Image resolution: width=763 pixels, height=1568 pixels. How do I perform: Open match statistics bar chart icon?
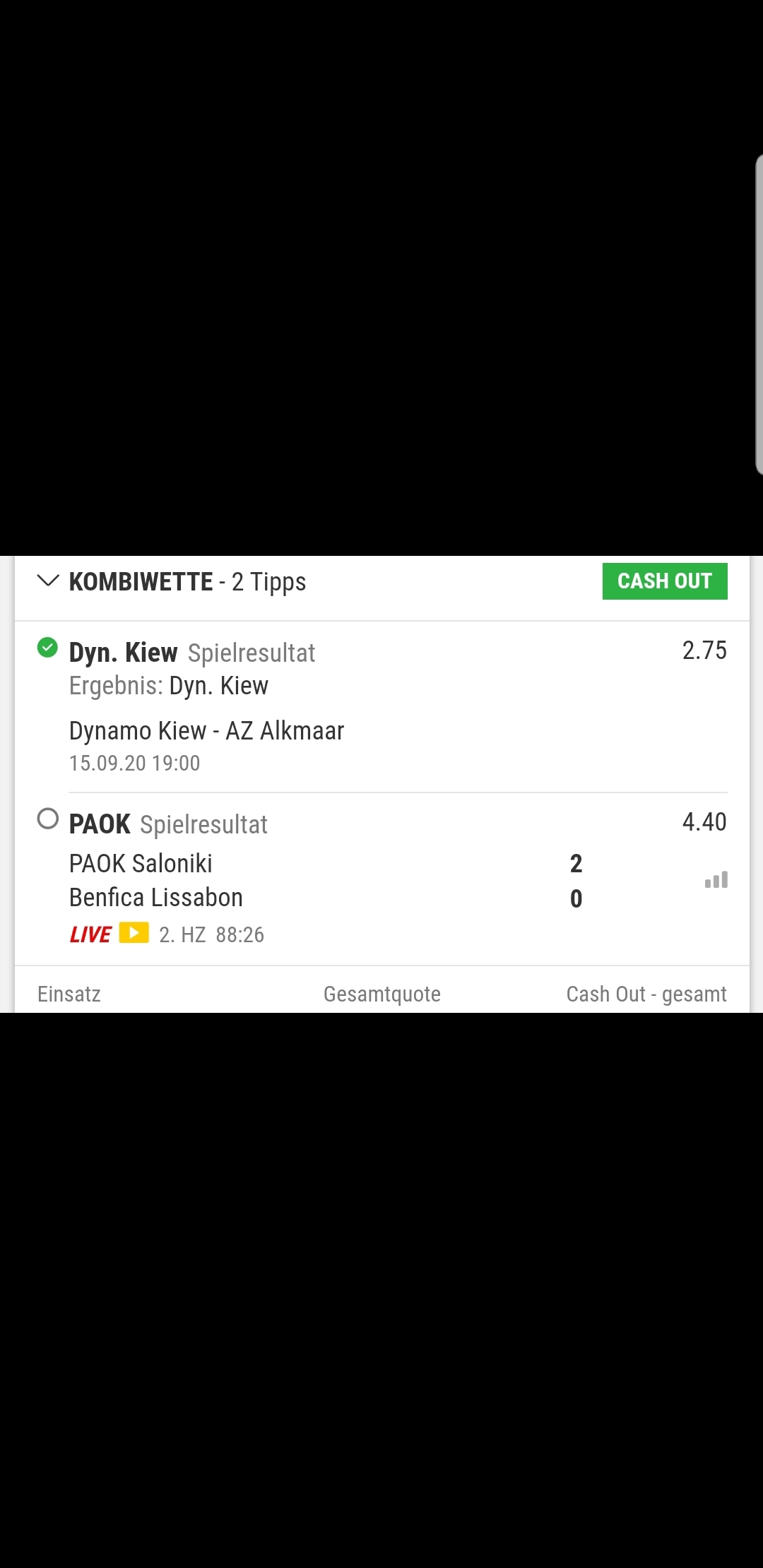[x=716, y=880]
